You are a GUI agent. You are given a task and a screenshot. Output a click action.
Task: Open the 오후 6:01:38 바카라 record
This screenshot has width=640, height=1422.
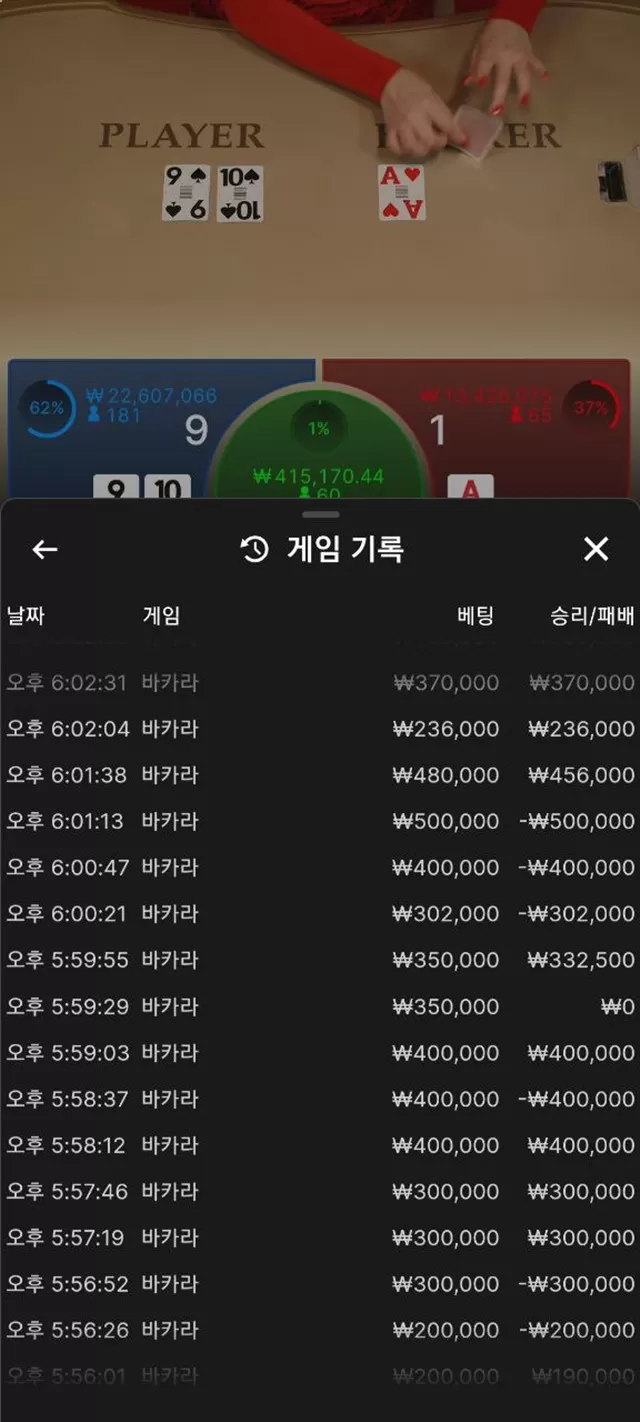pos(320,775)
